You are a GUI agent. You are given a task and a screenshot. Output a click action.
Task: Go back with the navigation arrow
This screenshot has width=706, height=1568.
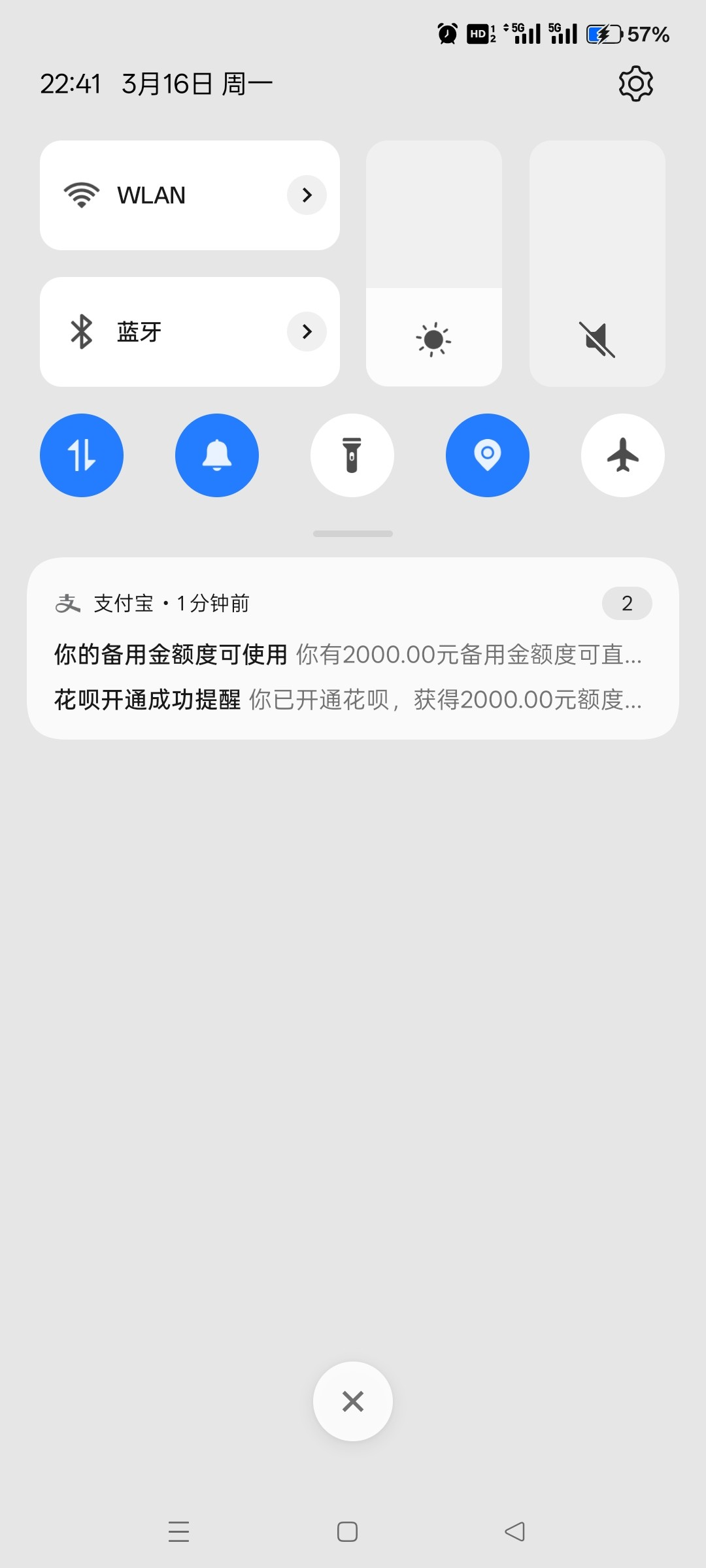(515, 1531)
